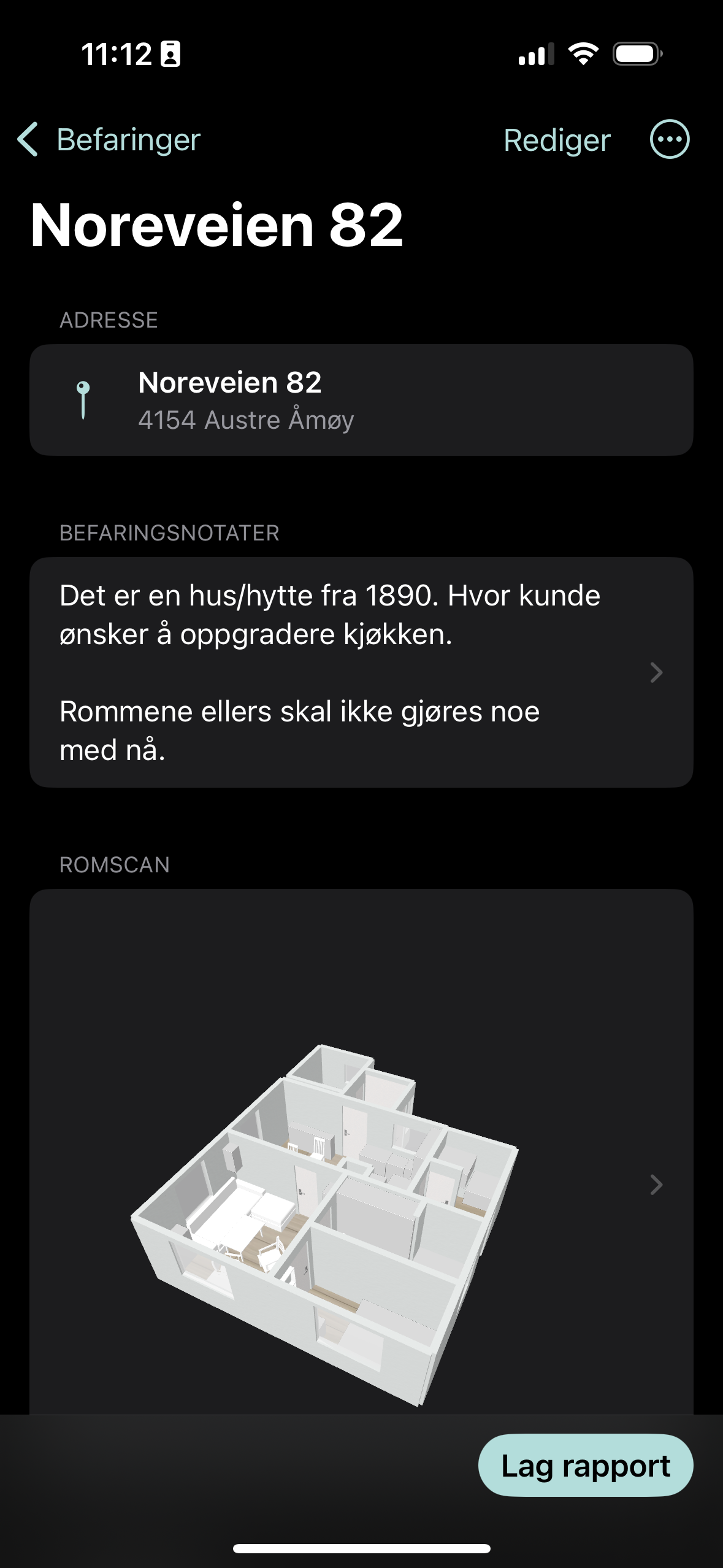Go back to Befaringer

tap(109, 140)
